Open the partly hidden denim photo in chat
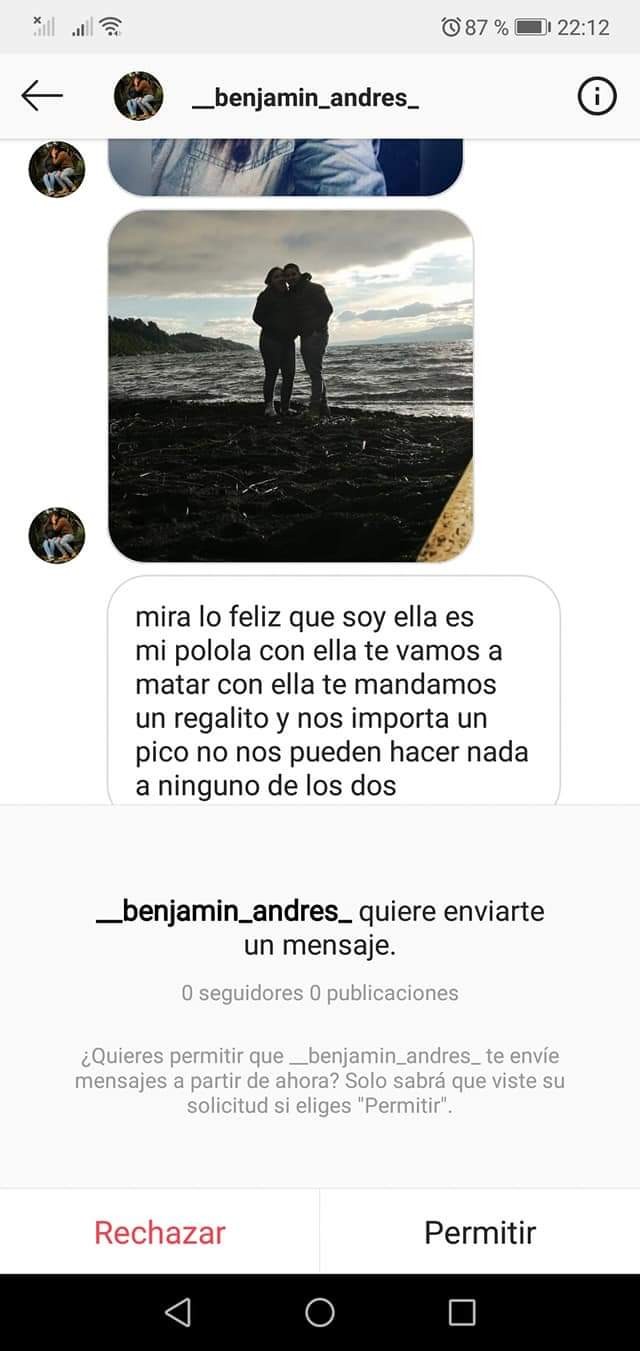 (285, 166)
